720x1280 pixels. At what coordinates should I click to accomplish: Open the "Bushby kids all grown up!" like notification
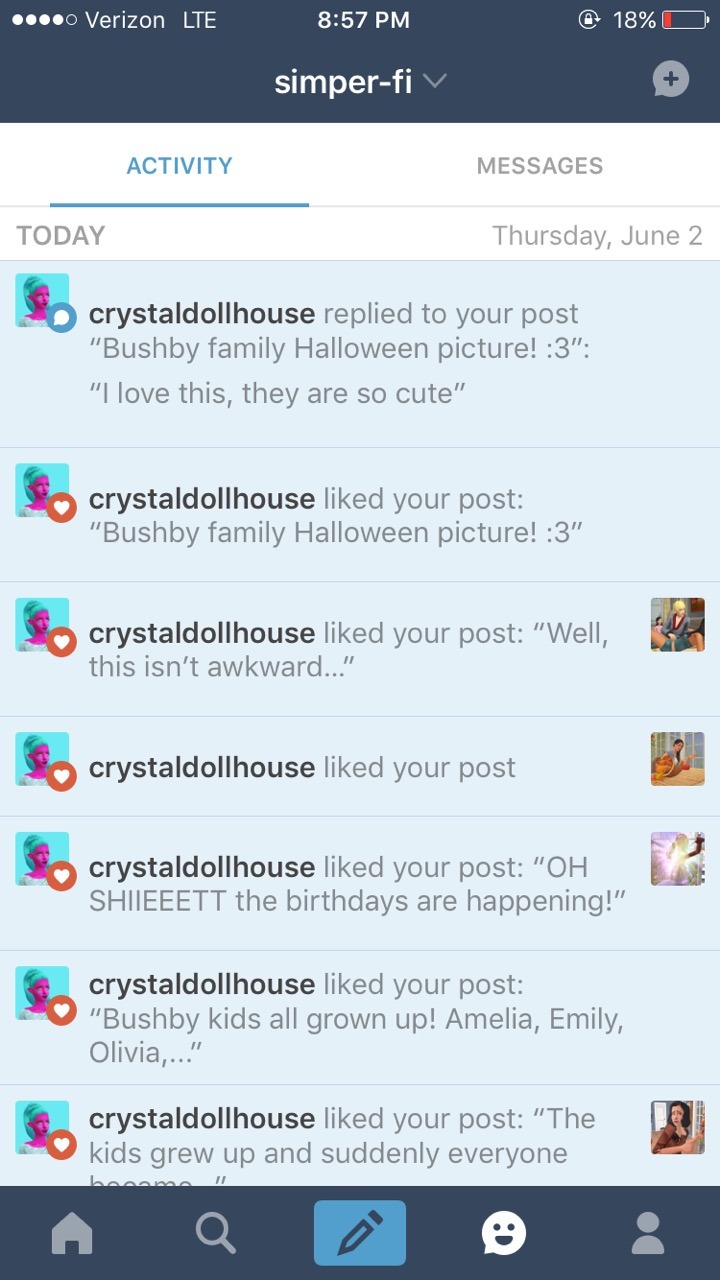click(360, 1018)
